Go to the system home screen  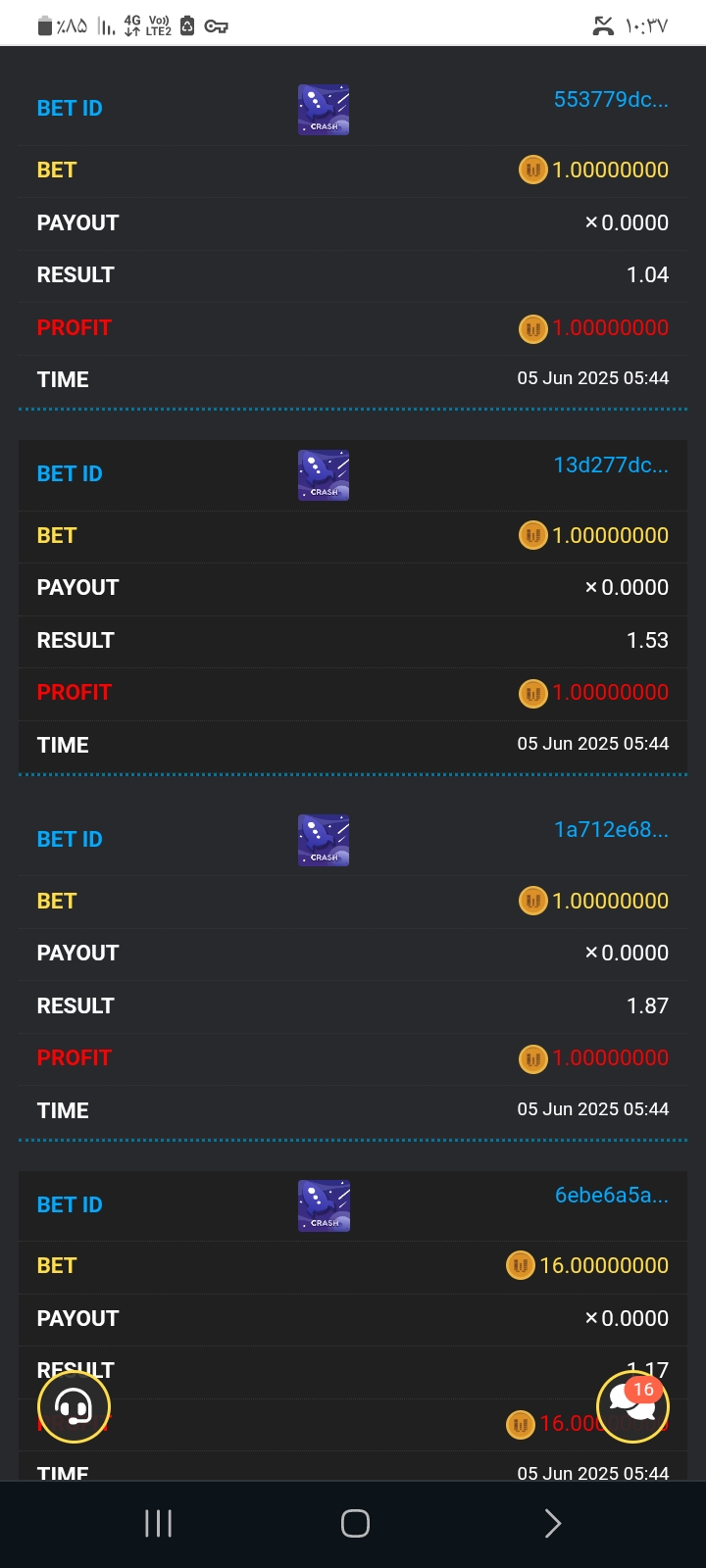[355, 1523]
